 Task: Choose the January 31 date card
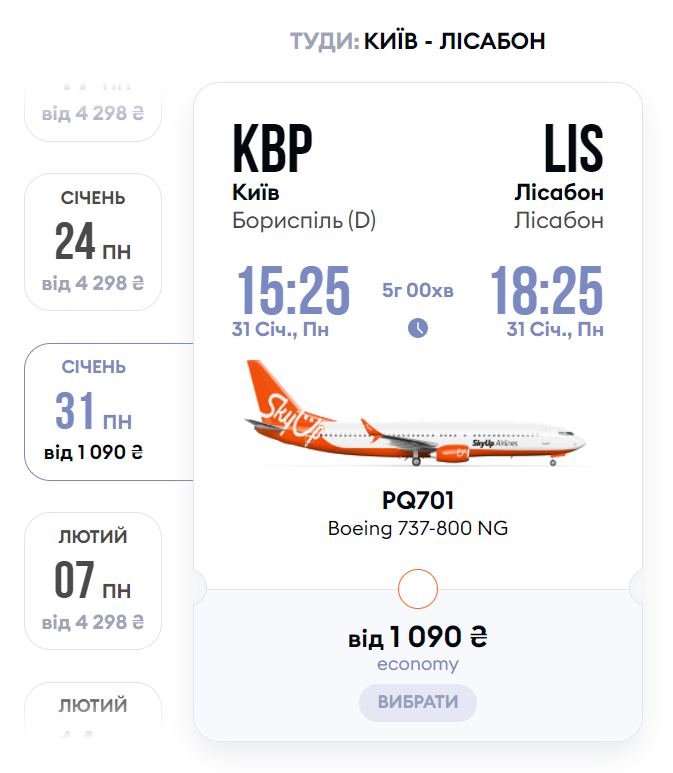(93, 411)
